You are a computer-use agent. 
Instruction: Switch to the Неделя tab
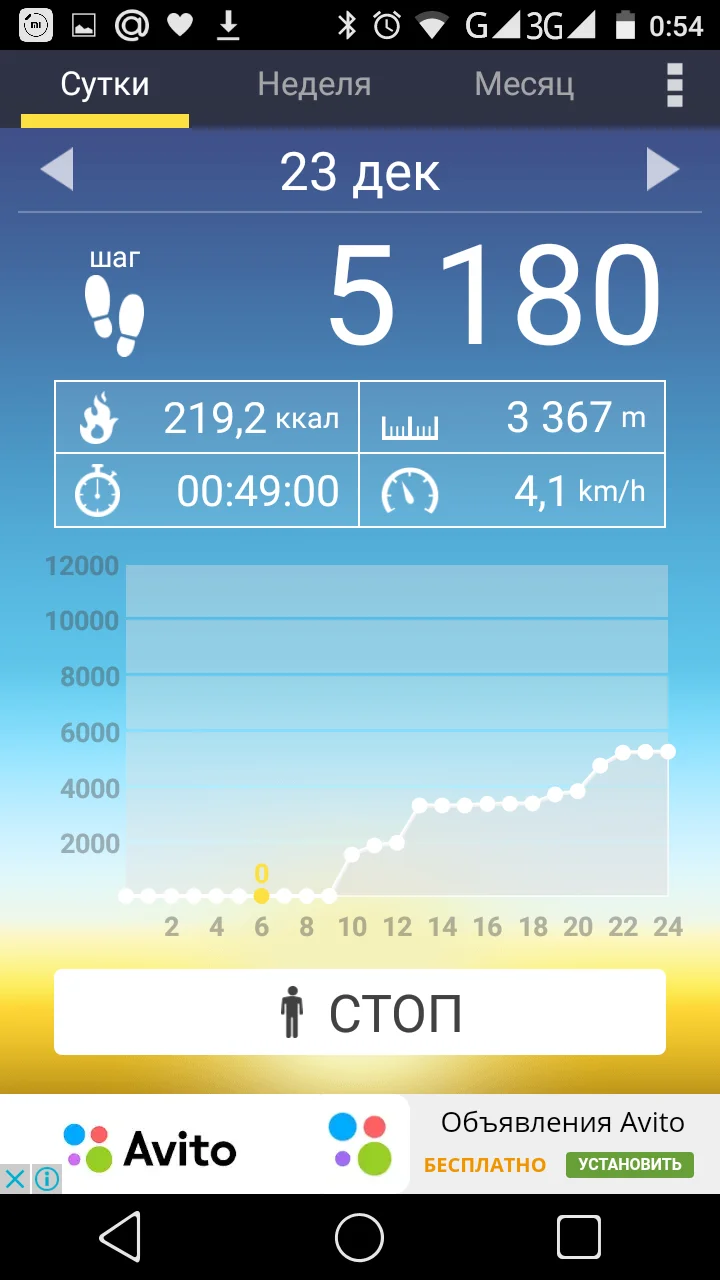(x=314, y=84)
